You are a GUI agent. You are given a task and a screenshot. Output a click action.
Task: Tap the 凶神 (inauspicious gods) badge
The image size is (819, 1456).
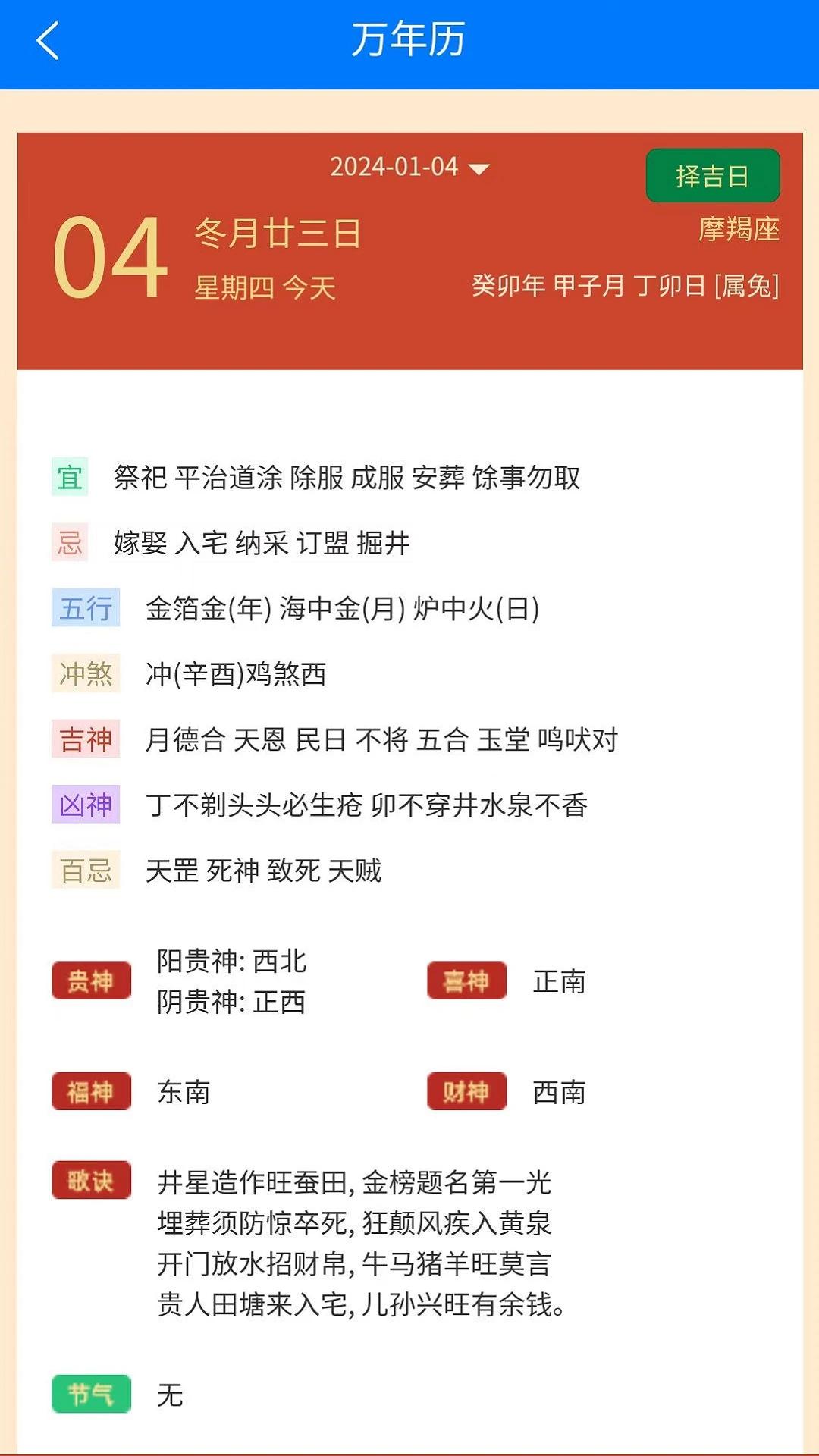(x=86, y=804)
